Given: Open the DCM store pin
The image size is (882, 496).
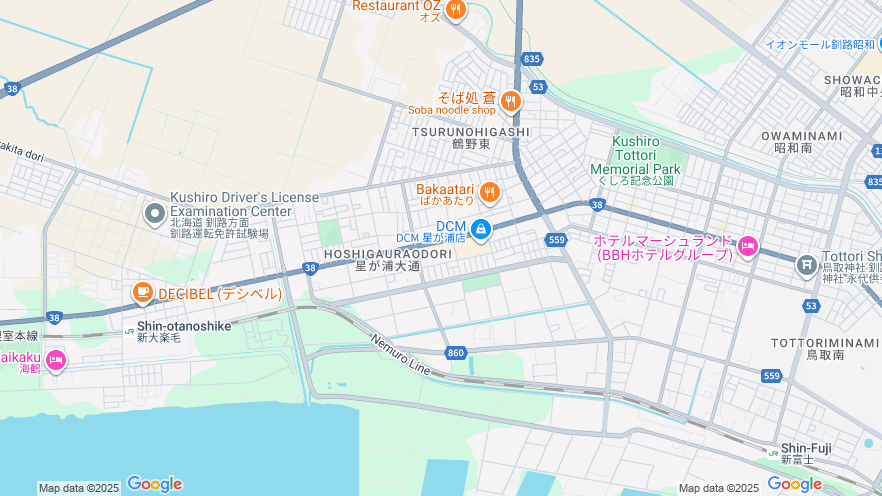Looking at the screenshot, I should (x=481, y=229).
